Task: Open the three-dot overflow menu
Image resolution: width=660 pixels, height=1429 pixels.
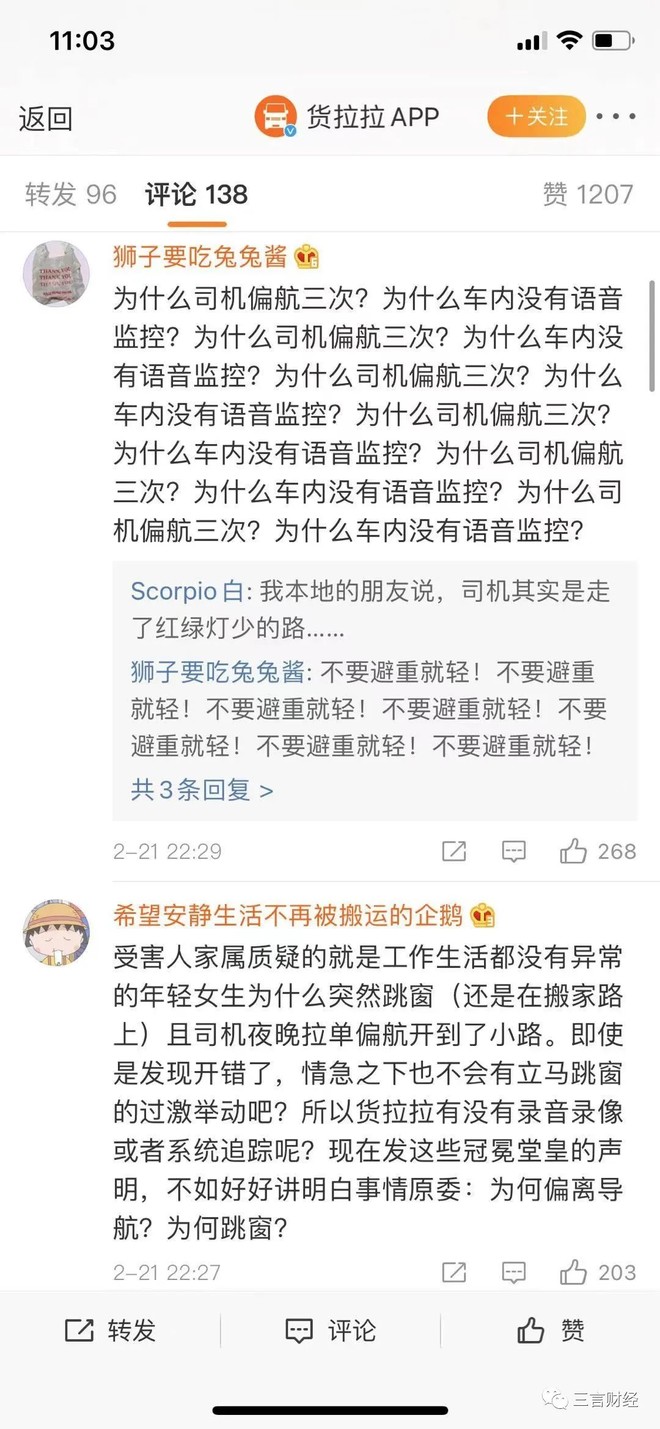Action: pos(616,117)
